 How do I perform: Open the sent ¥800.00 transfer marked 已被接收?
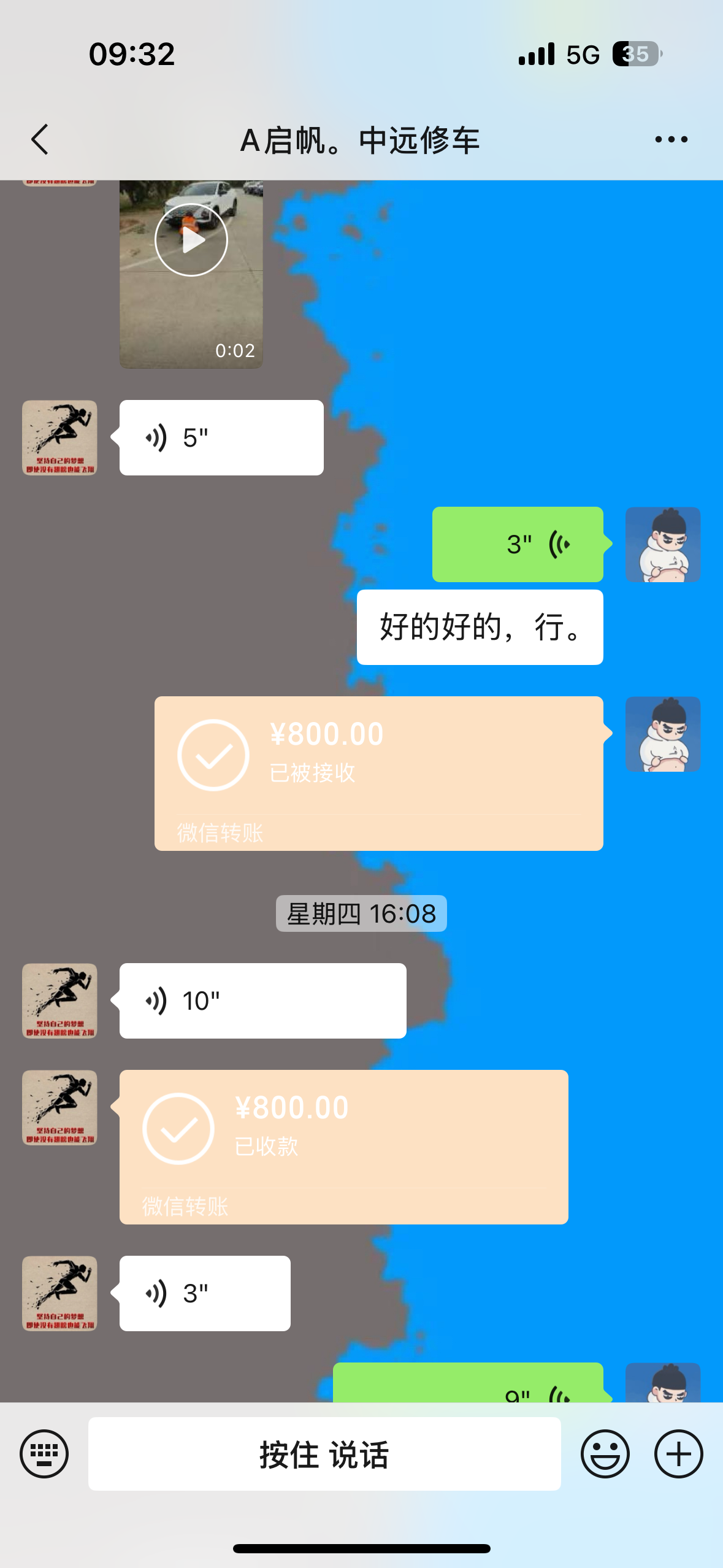[378, 773]
